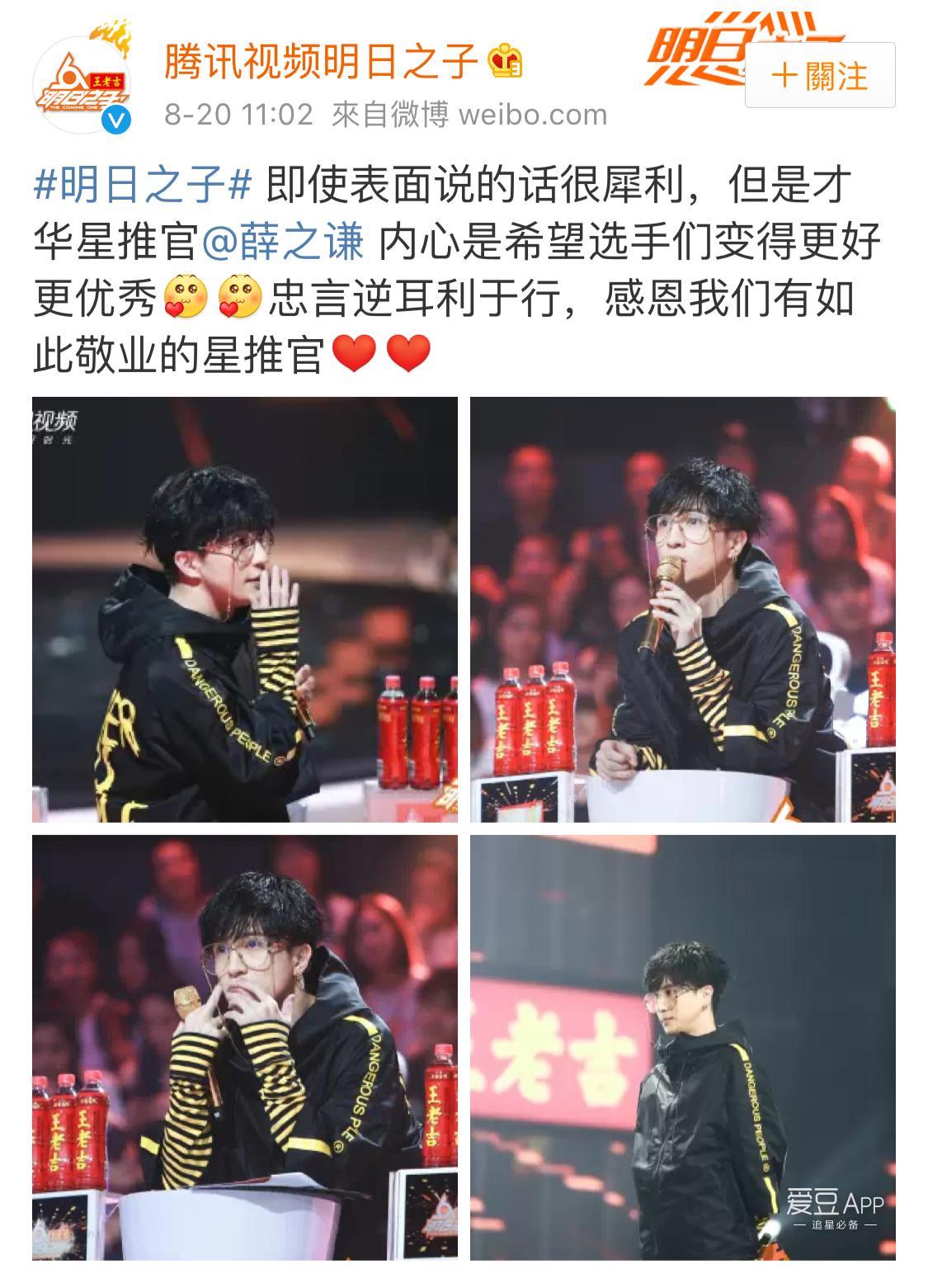Open the fourth photo standing on stage

[x=682, y=1046]
